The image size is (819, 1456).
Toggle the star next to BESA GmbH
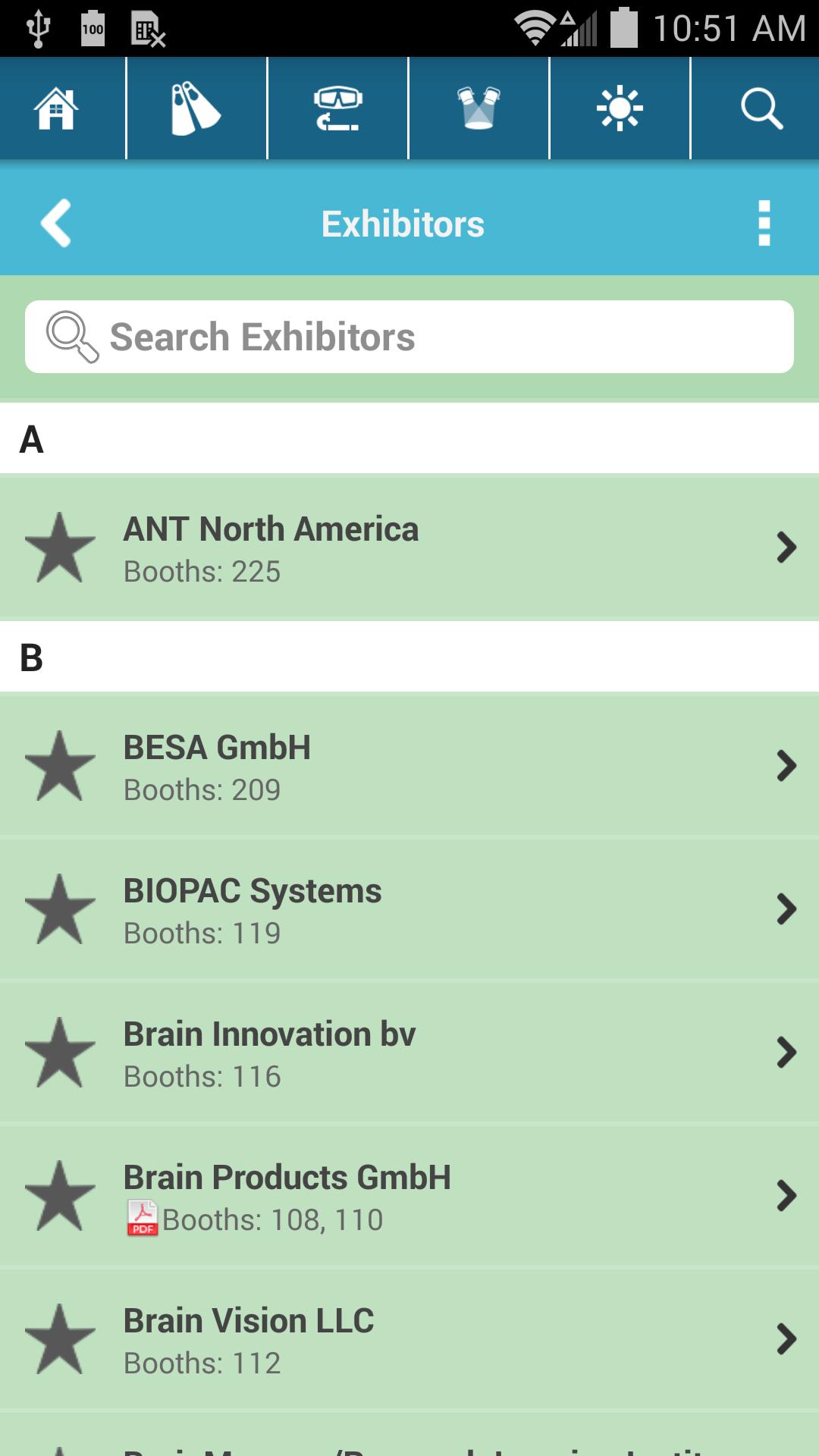click(61, 766)
